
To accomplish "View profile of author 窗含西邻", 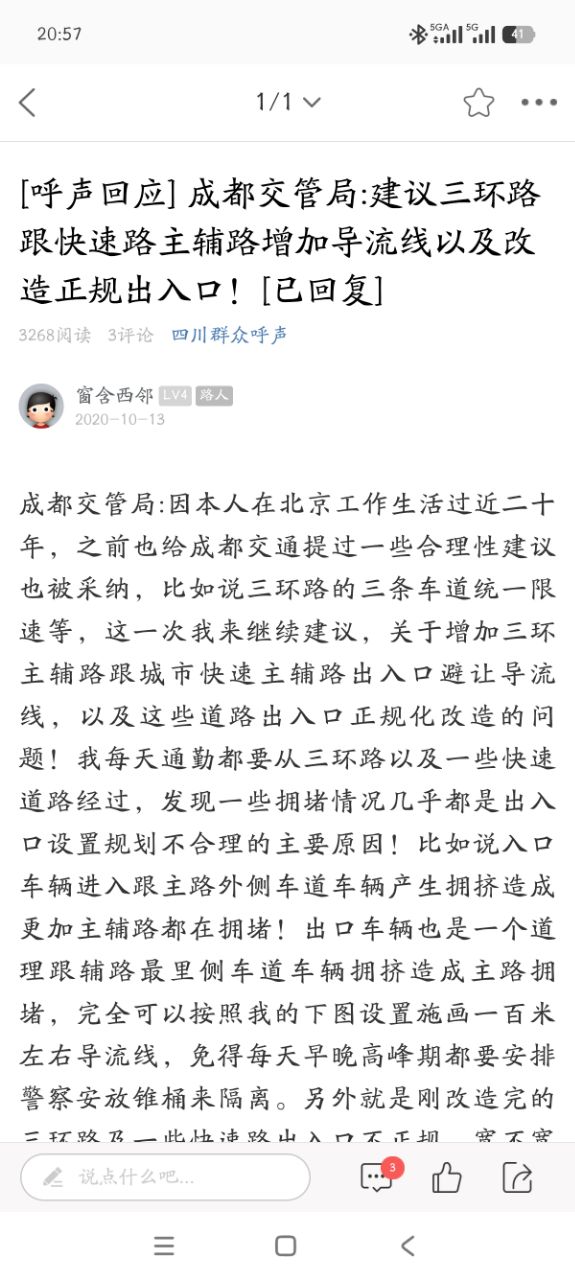I will [41, 406].
